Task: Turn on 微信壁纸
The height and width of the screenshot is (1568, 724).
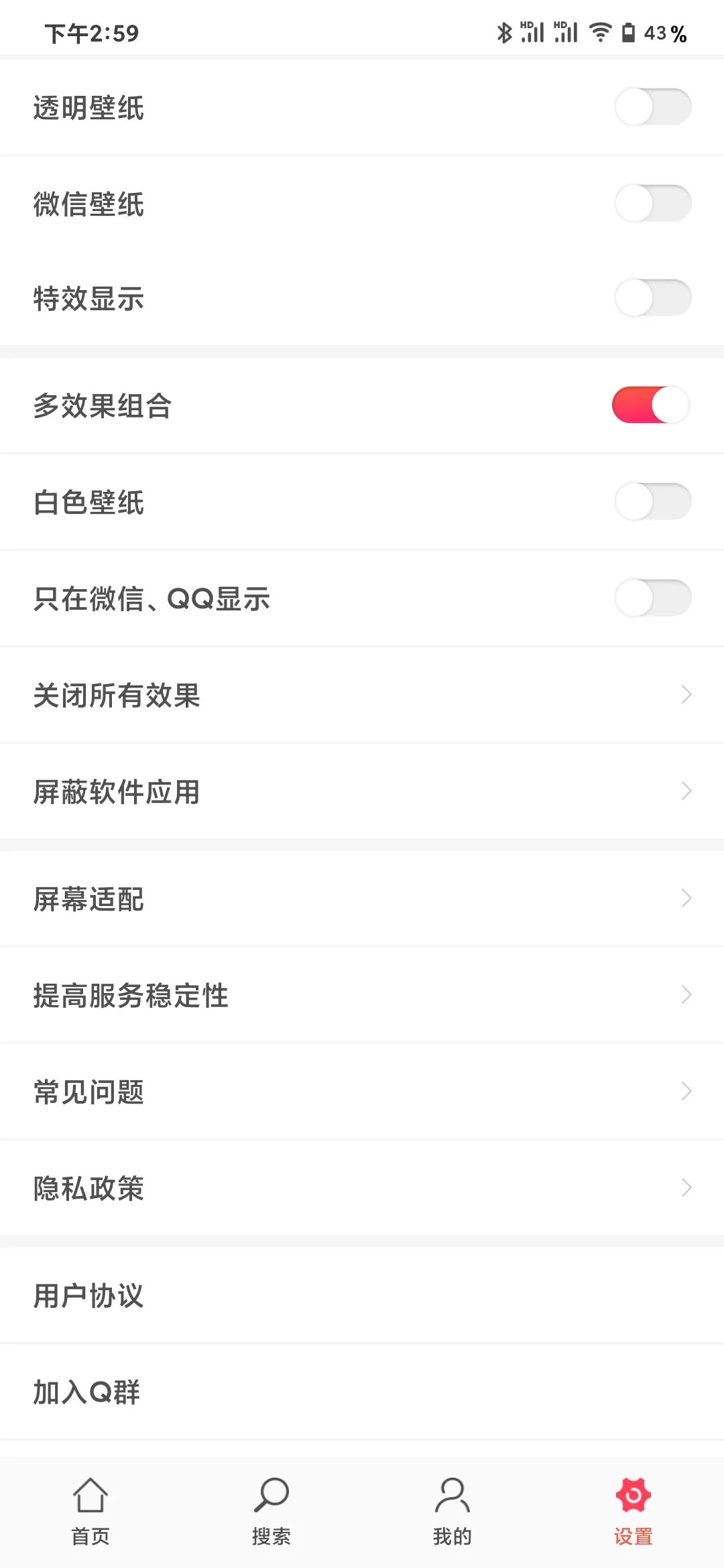Action: 652,202
